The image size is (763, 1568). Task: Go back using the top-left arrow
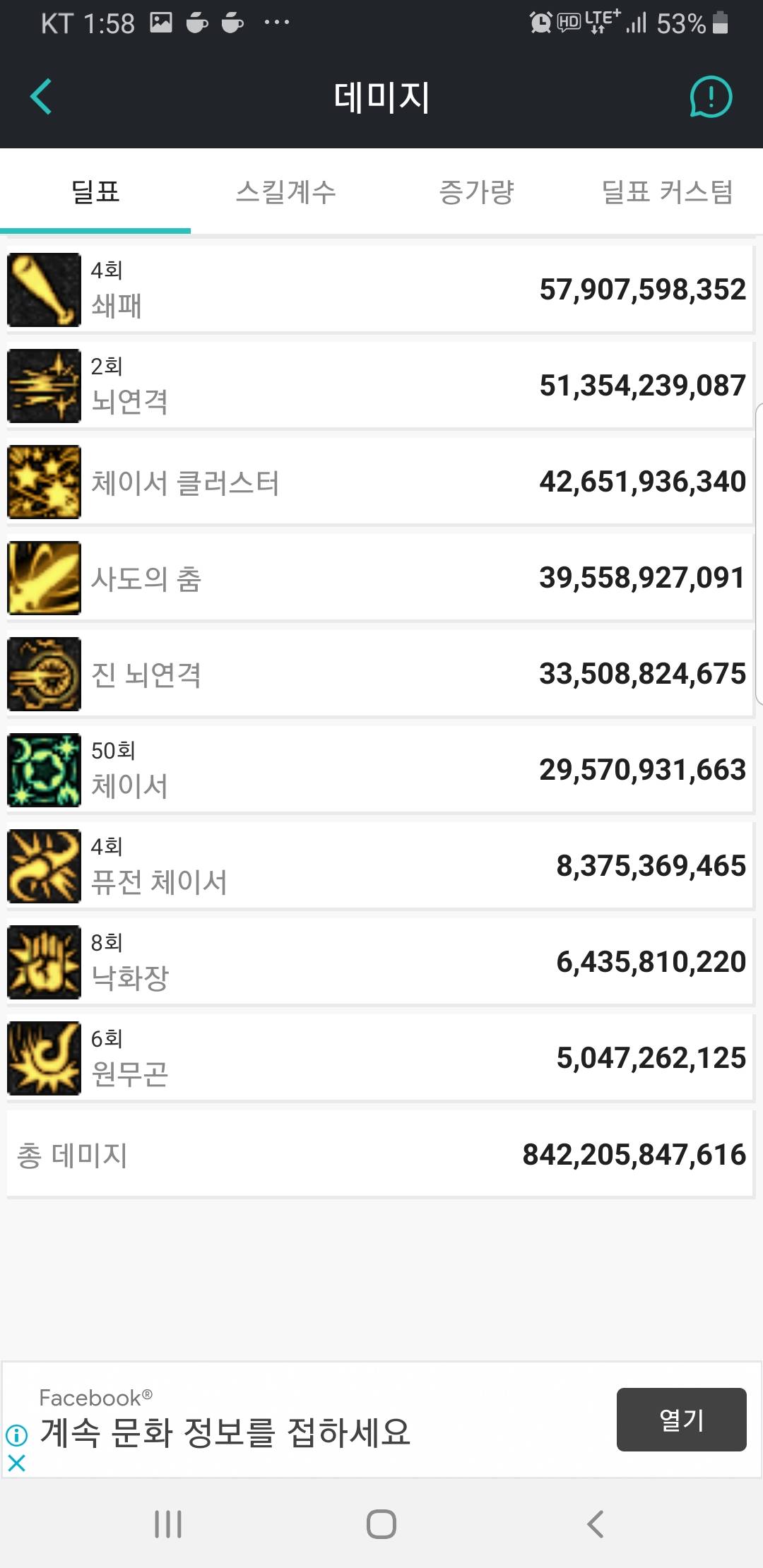[x=41, y=97]
